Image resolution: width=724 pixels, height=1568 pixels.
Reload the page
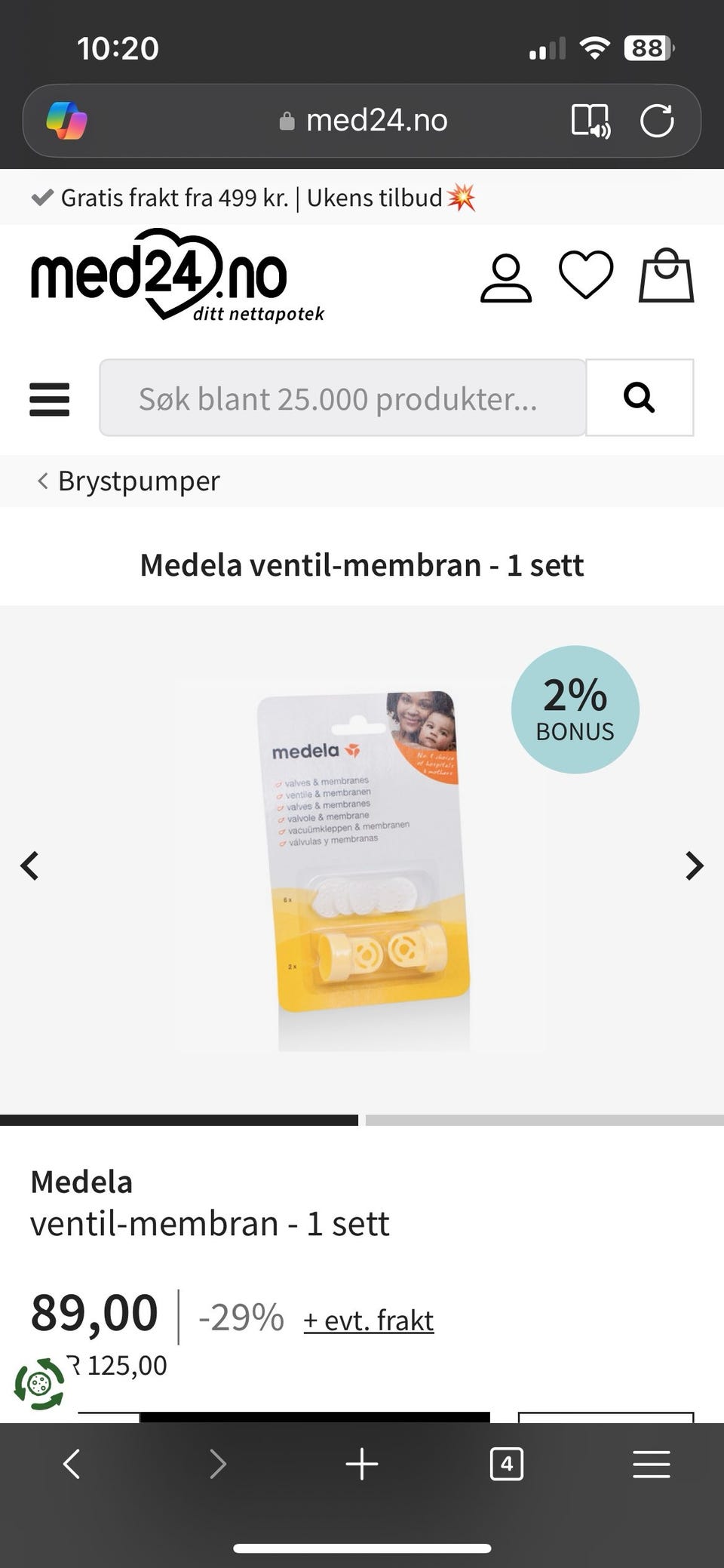[657, 121]
